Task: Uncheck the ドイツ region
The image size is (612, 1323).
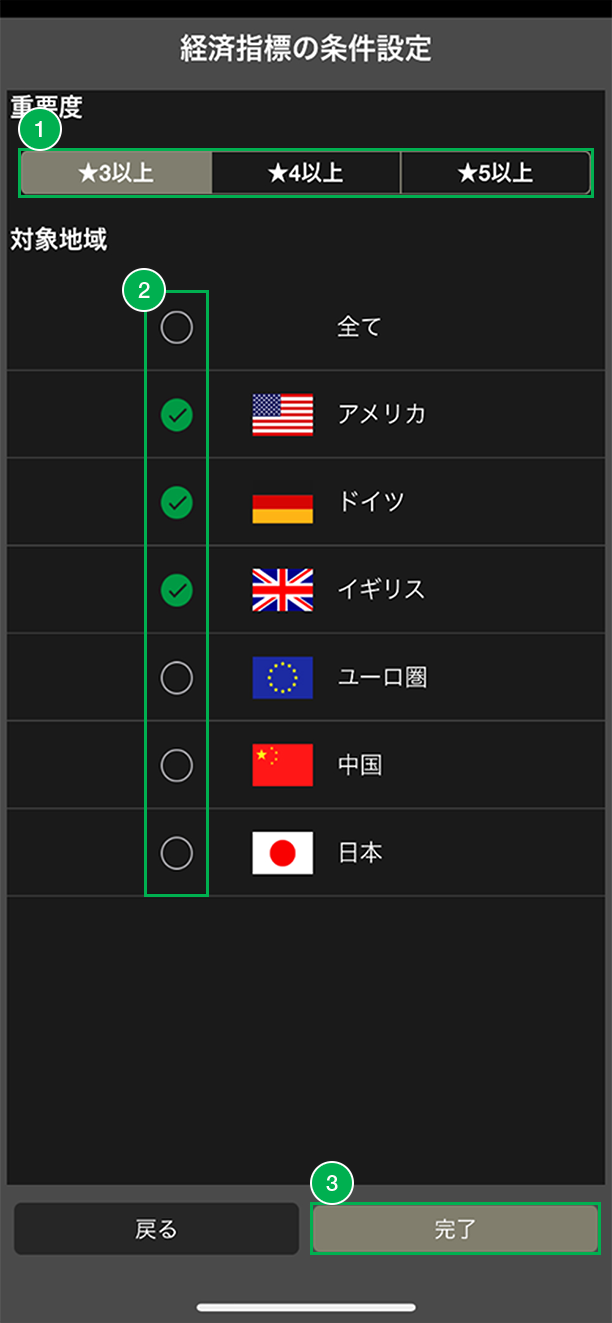Action: 177,502
